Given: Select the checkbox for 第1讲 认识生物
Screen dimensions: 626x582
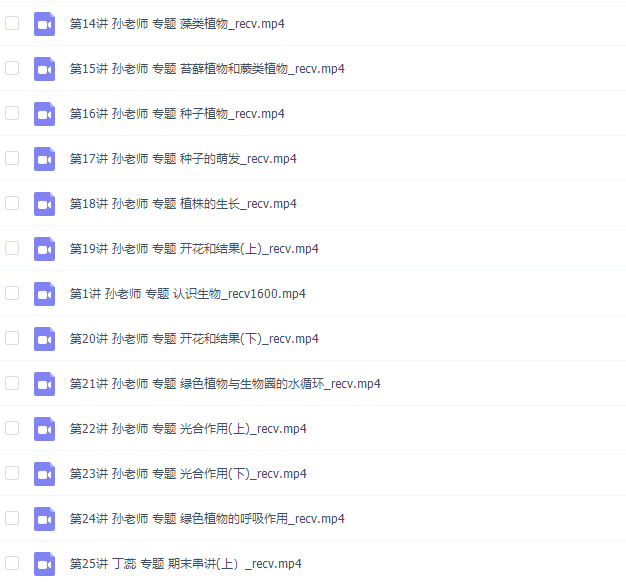Looking at the screenshot, I should pos(12,293).
